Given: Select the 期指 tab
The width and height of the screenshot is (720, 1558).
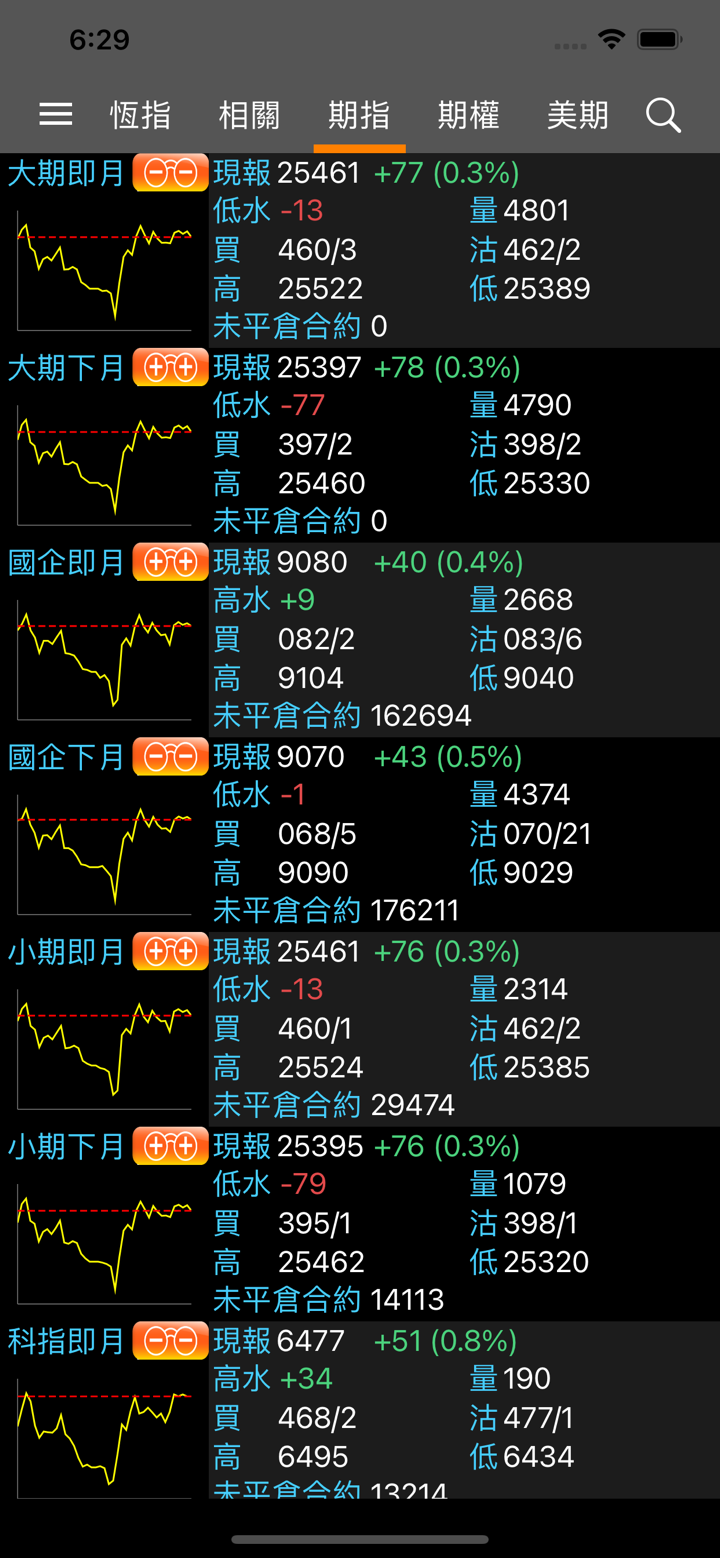Looking at the screenshot, I should pos(359,115).
